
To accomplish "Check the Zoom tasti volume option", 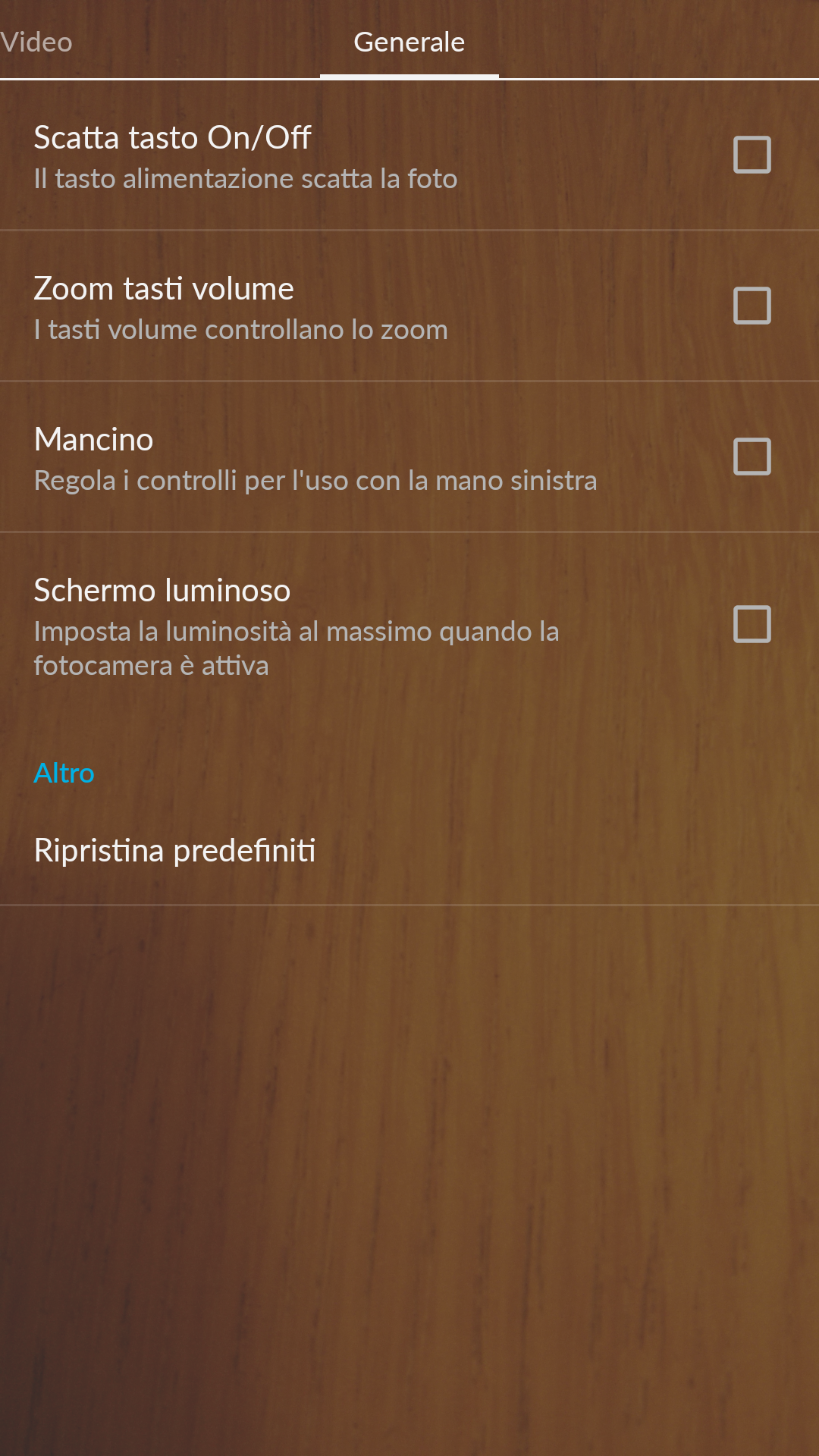I will tap(752, 306).
